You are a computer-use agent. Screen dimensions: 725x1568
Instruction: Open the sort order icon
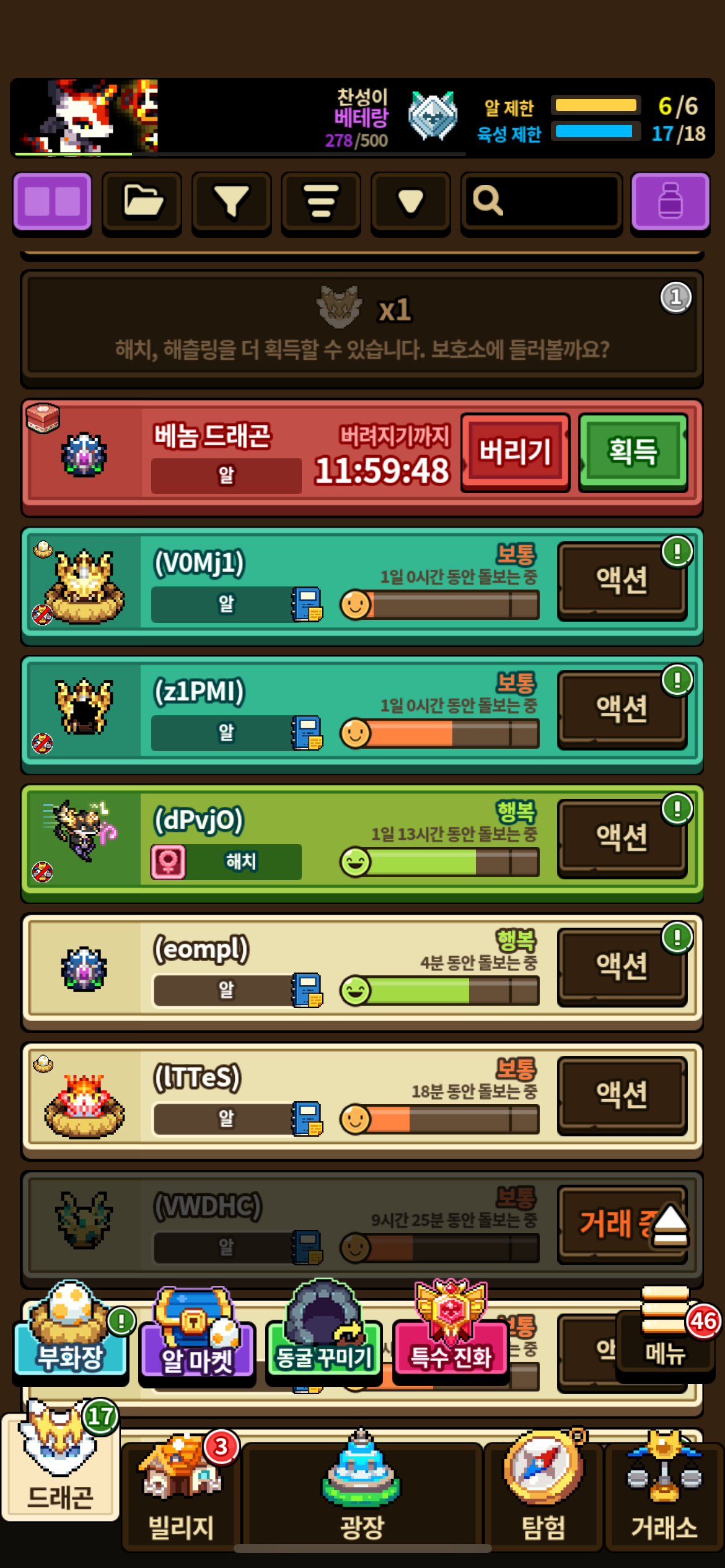pyautogui.click(x=320, y=203)
